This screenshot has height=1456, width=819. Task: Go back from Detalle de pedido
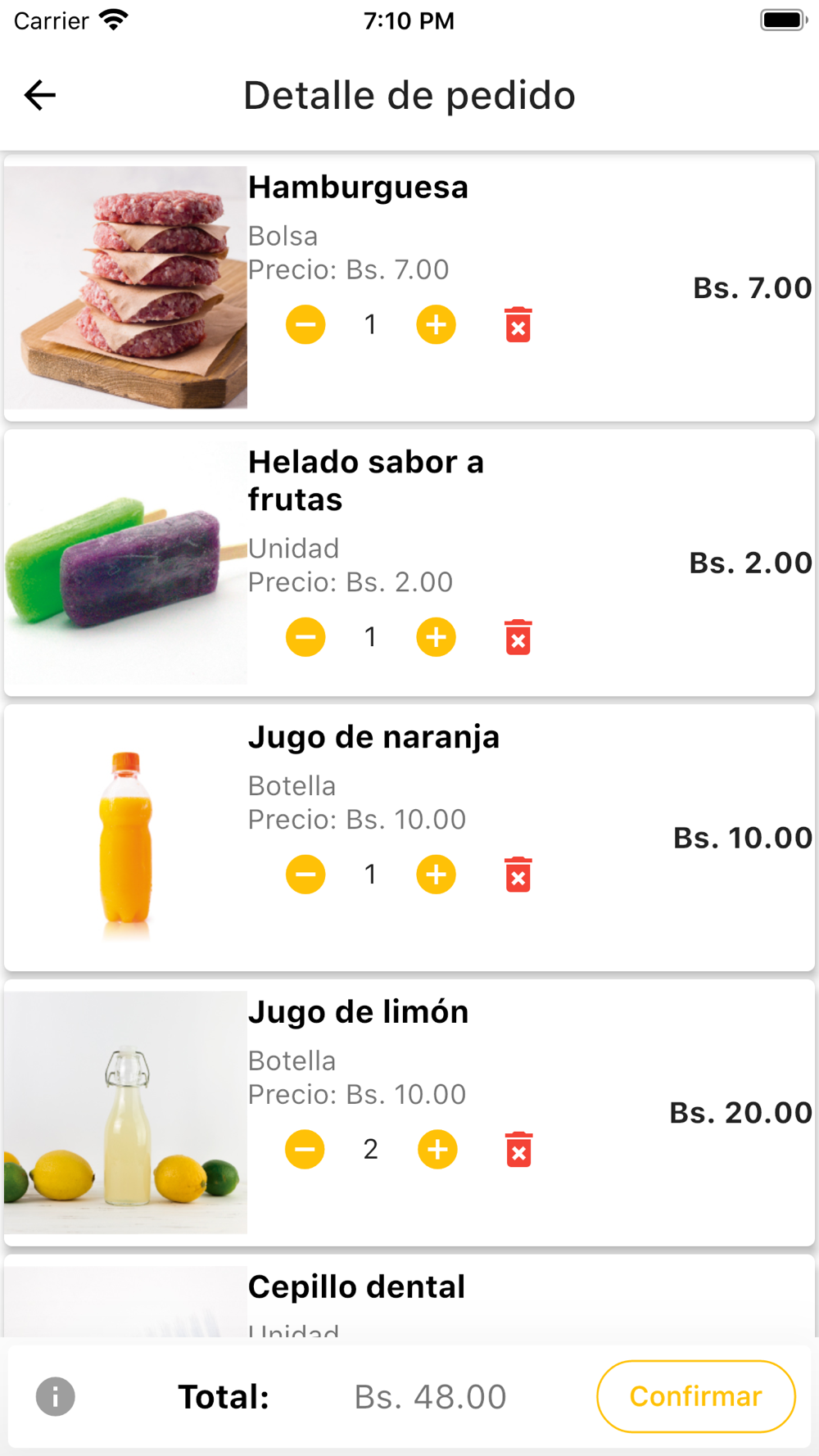pos(39,95)
